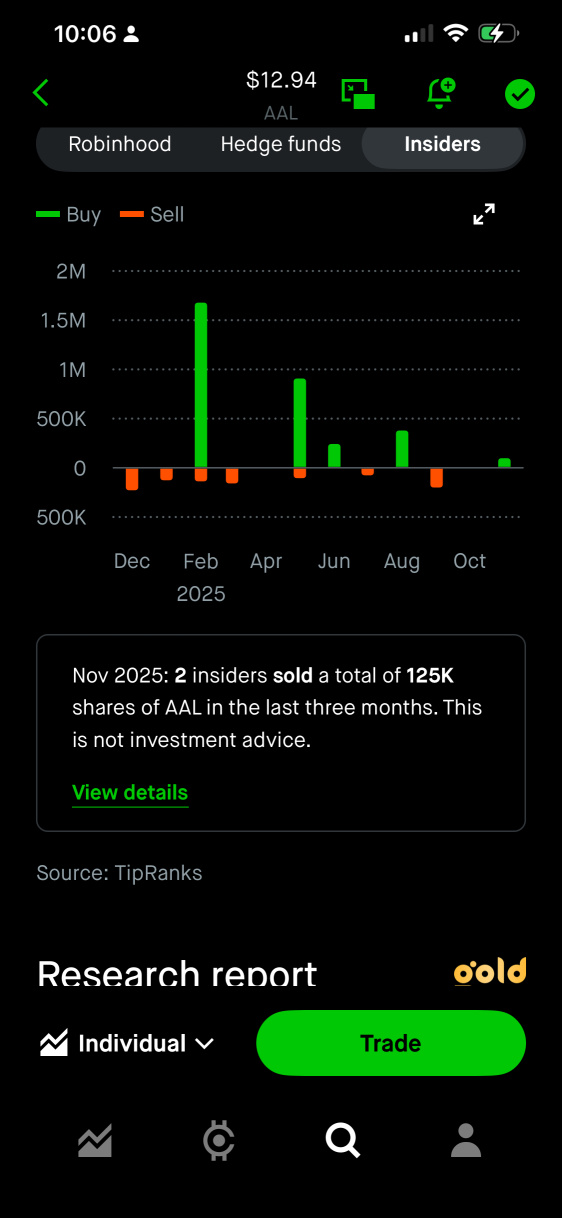The height and width of the screenshot is (1218, 562).
Task: Open the investing chart tab
Action: [x=95, y=1139]
